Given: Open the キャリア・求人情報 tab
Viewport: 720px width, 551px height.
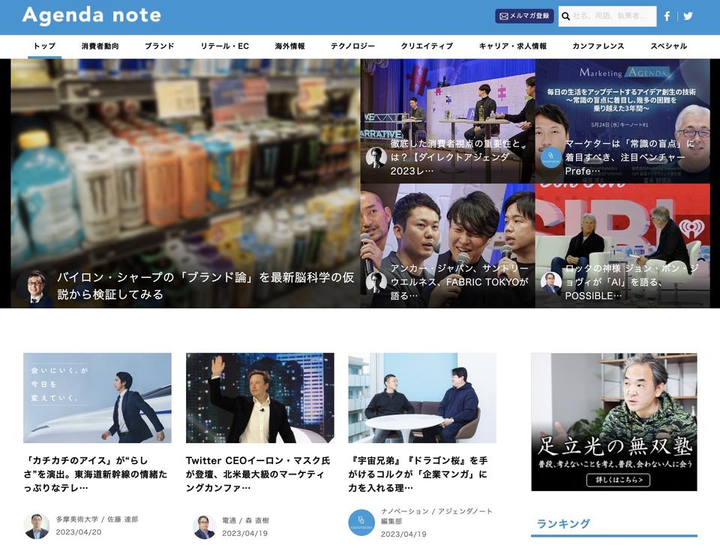Looking at the screenshot, I should pyautogui.click(x=513, y=46).
